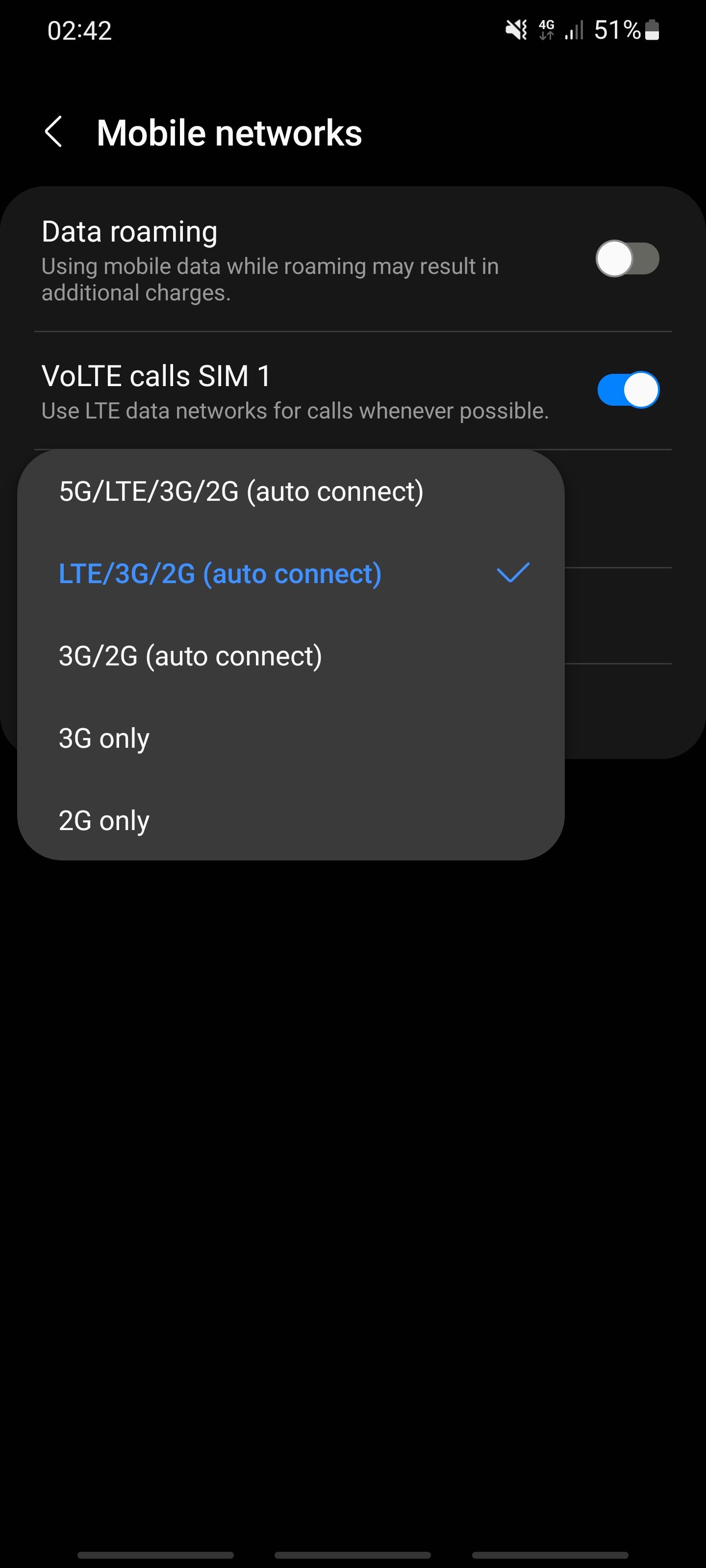Image resolution: width=706 pixels, height=1568 pixels.
Task: Enable the Data roaming switch
Action: click(x=627, y=259)
